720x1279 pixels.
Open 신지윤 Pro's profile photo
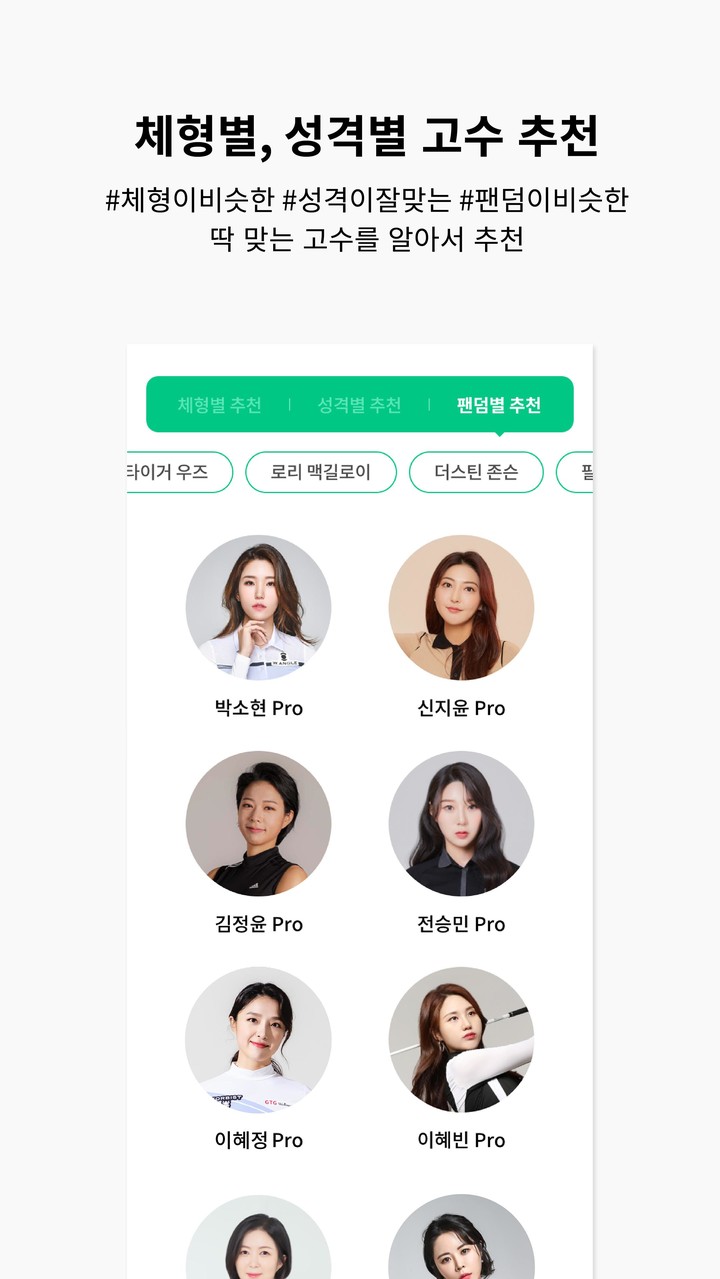tap(460, 607)
